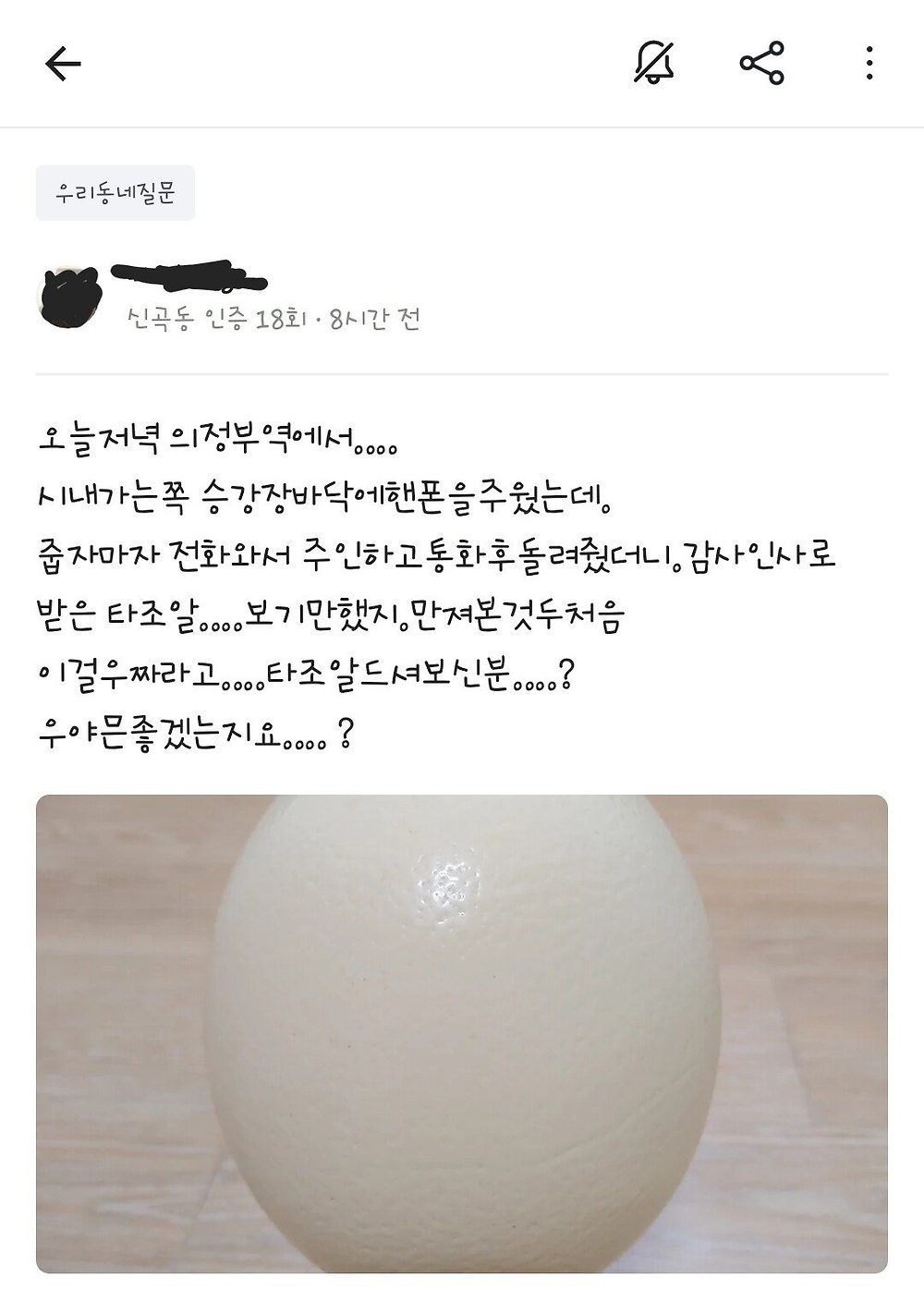Image resolution: width=924 pixels, height=1301 pixels.
Task: Open the ostrich egg photo
Action: point(462,1033)
